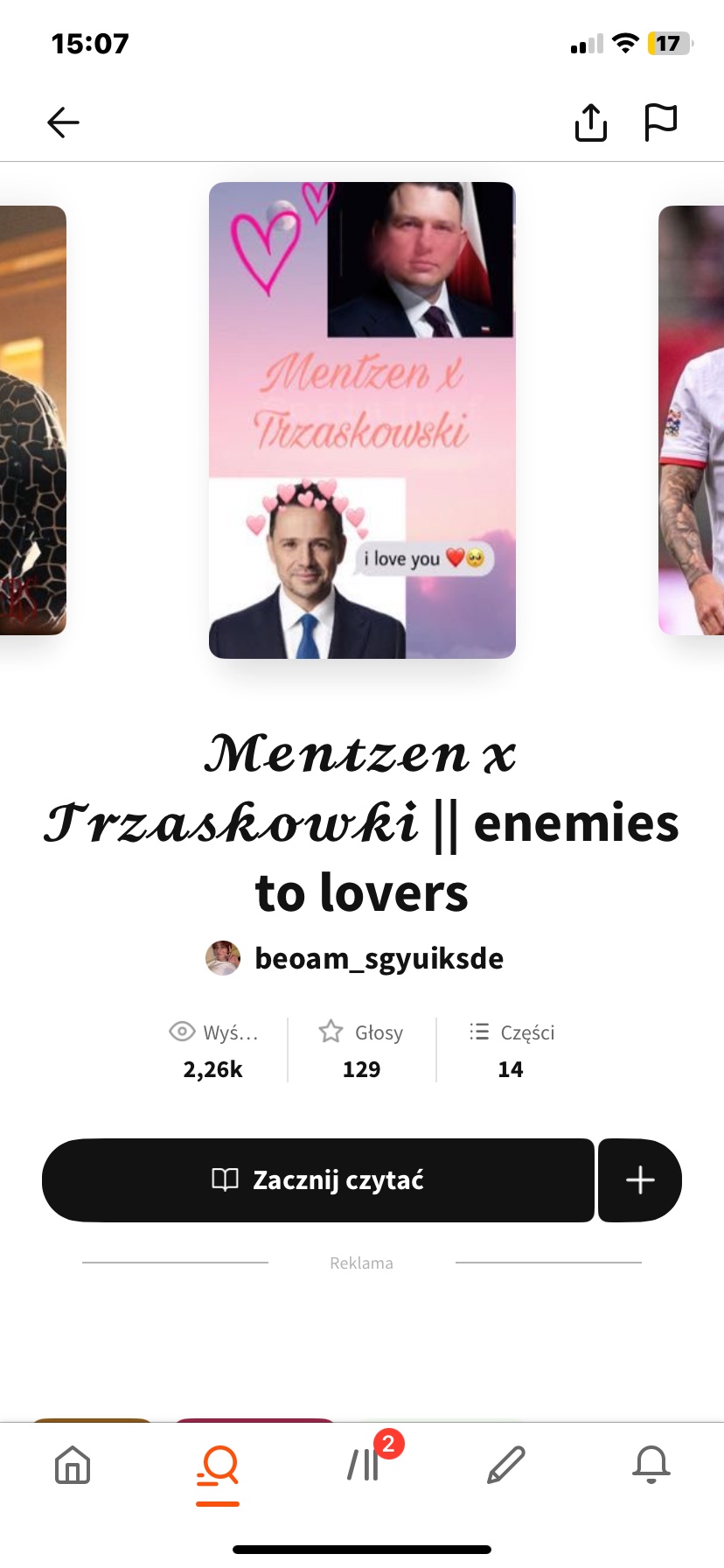Open the notifications bell tab
724x1568 pixels.
[651, 1465]
